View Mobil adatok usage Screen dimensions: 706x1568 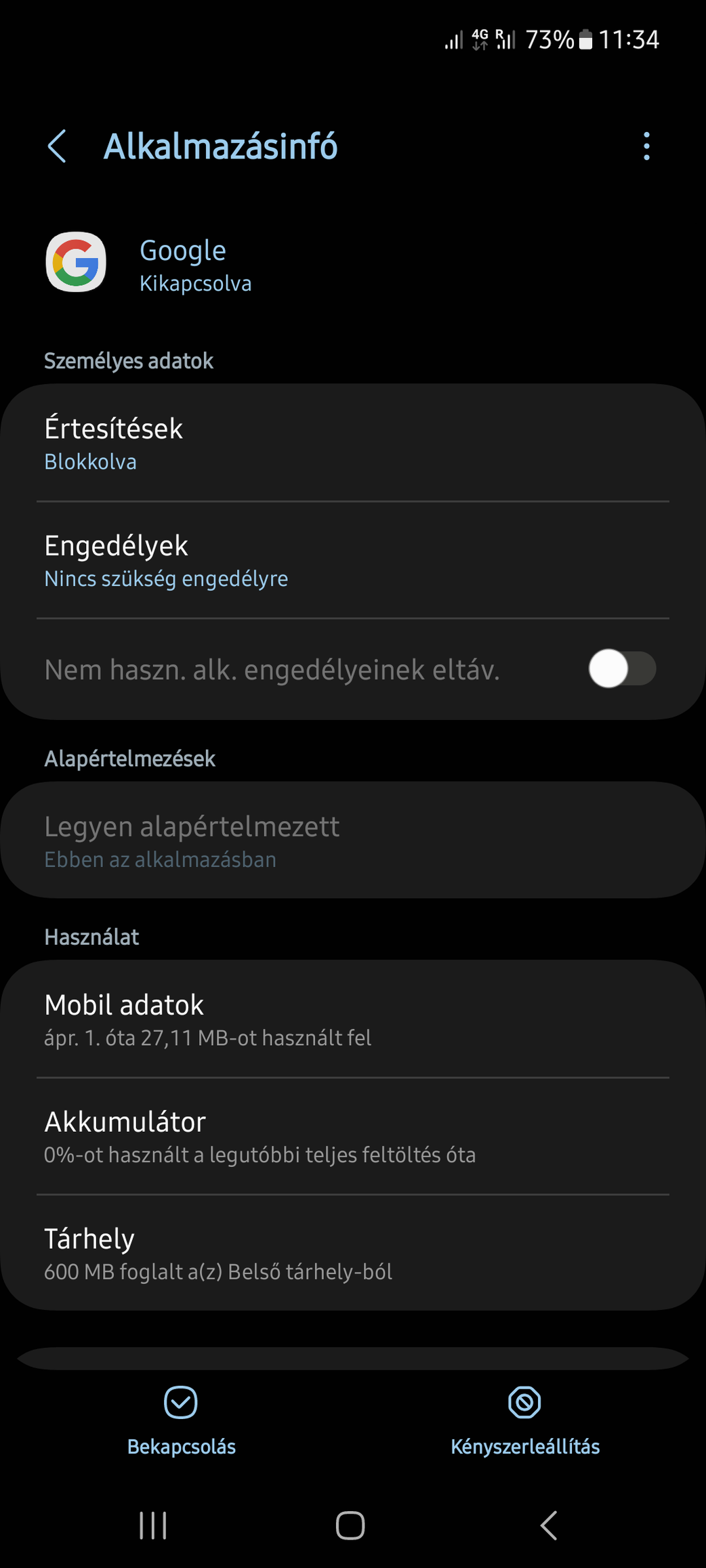[353, 1019]
